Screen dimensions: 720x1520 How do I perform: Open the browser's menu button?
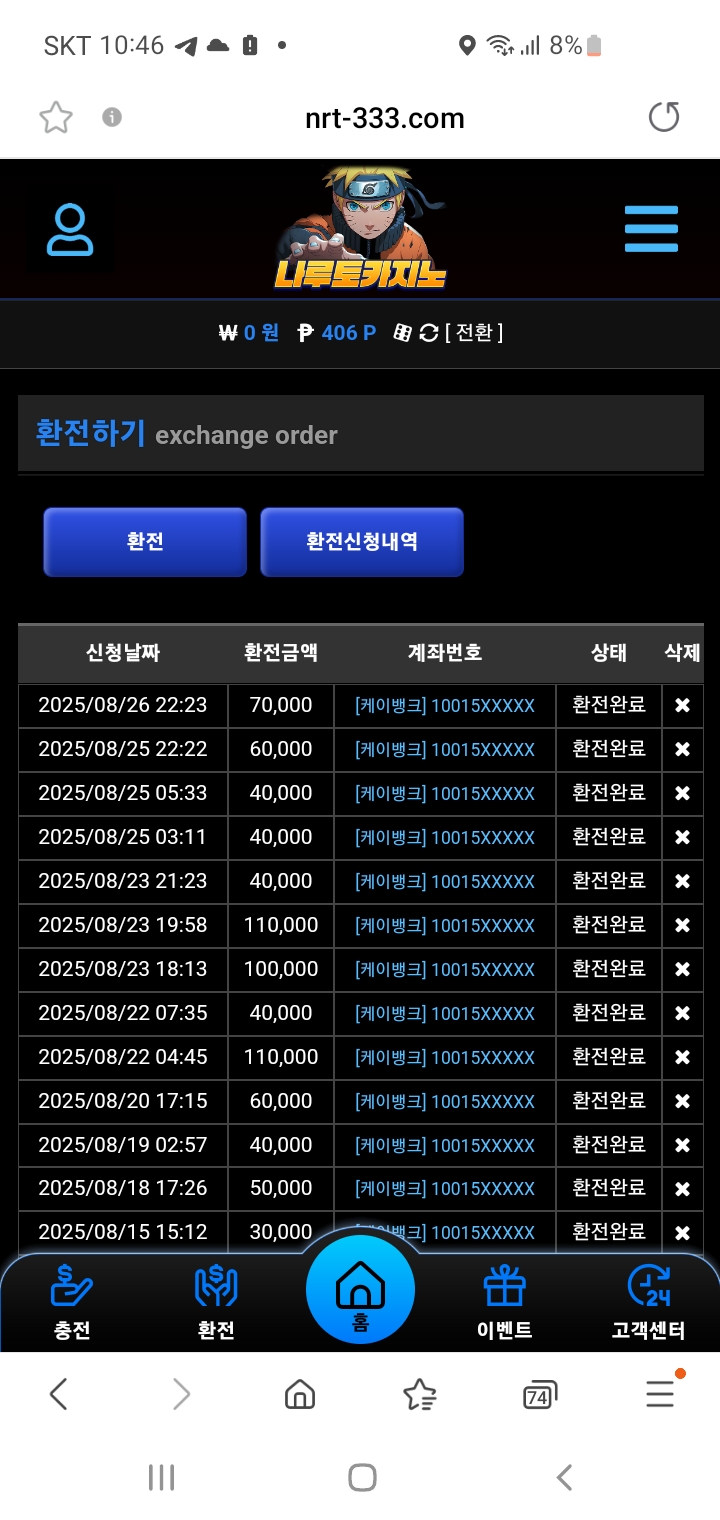[x=660, y=1394]
